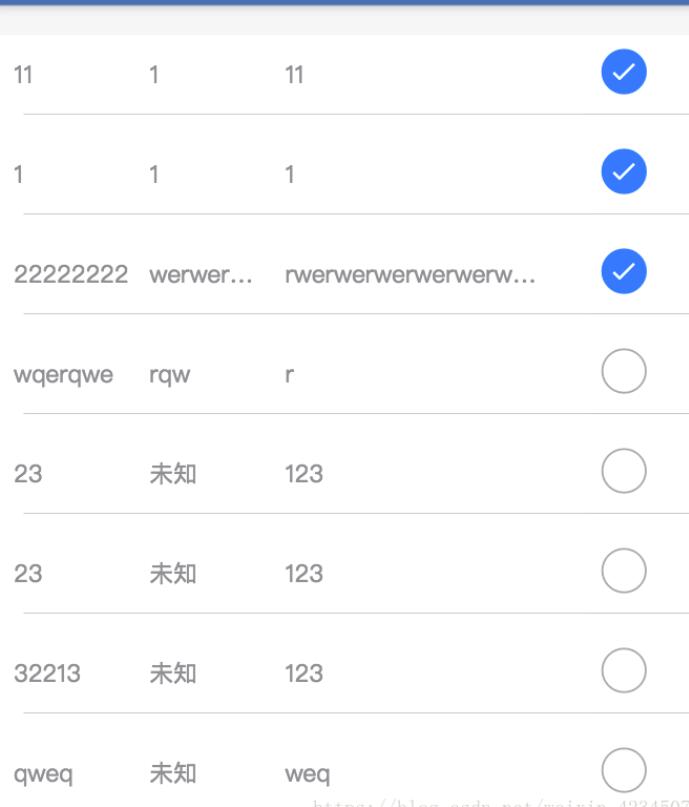Uncheck the row starting with 11
This screenshot has height=807, width=689.
point(624,72)
